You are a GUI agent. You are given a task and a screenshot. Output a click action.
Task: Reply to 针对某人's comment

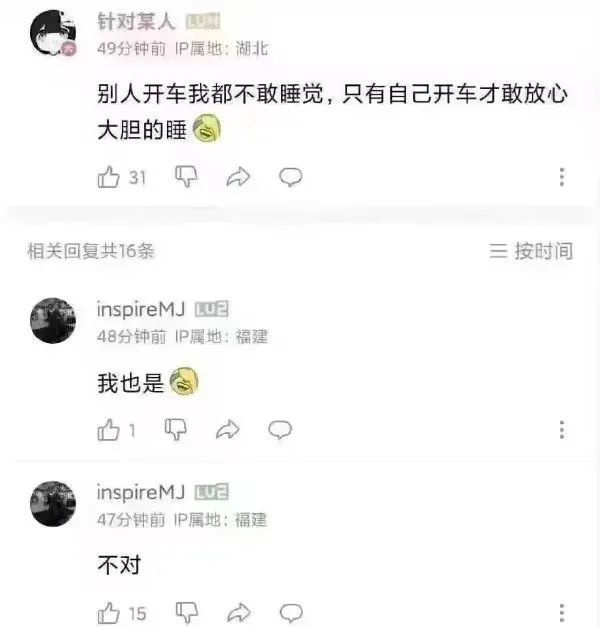tap(290, 178)
